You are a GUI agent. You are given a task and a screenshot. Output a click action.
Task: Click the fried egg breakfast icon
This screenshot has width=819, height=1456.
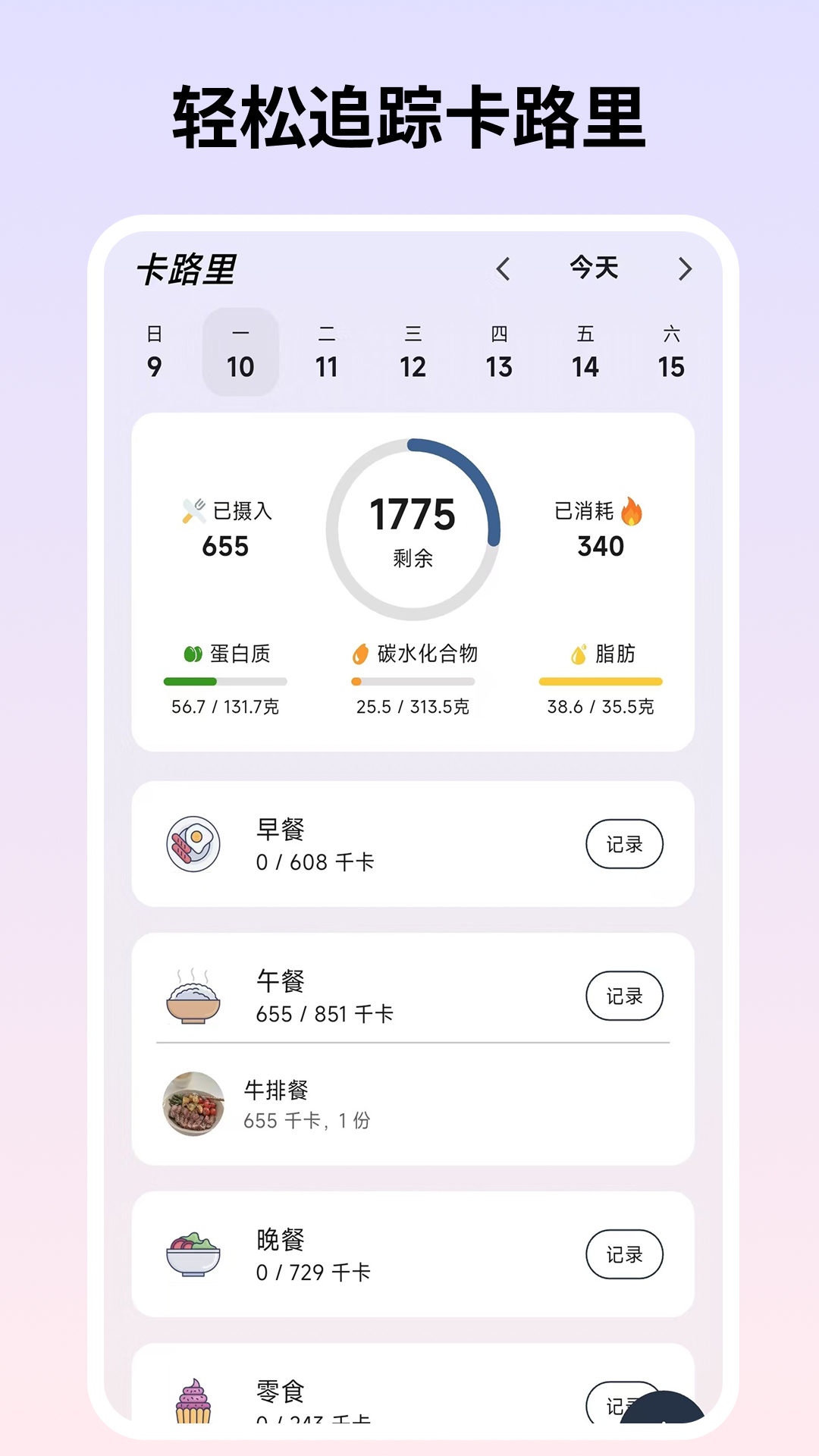pos(193,844)
